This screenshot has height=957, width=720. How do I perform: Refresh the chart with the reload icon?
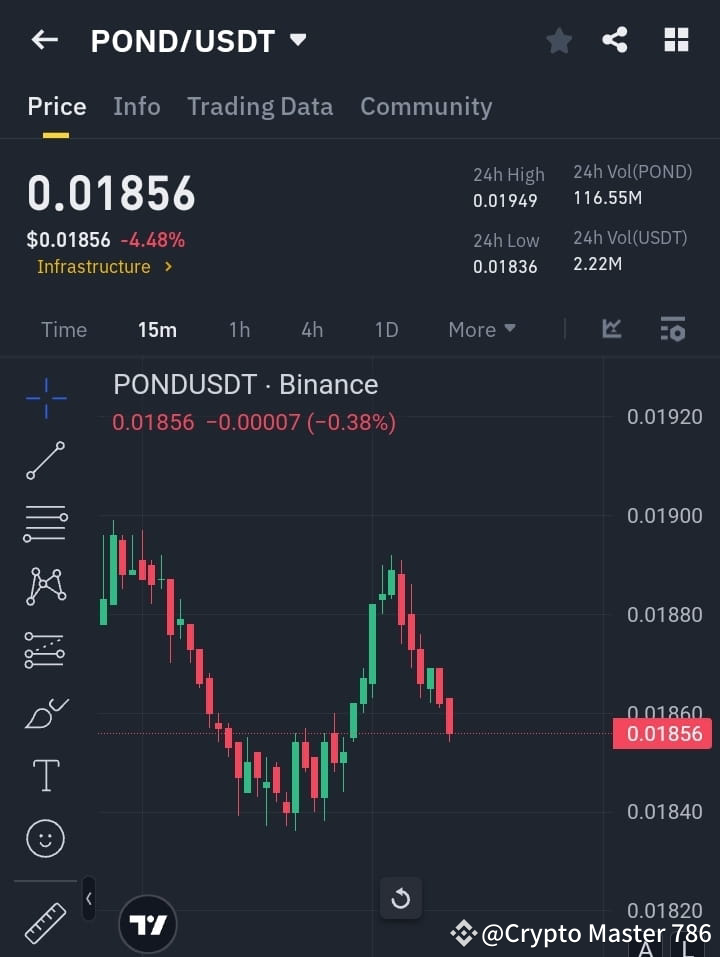pyautogui.click(x=401, y=899)
